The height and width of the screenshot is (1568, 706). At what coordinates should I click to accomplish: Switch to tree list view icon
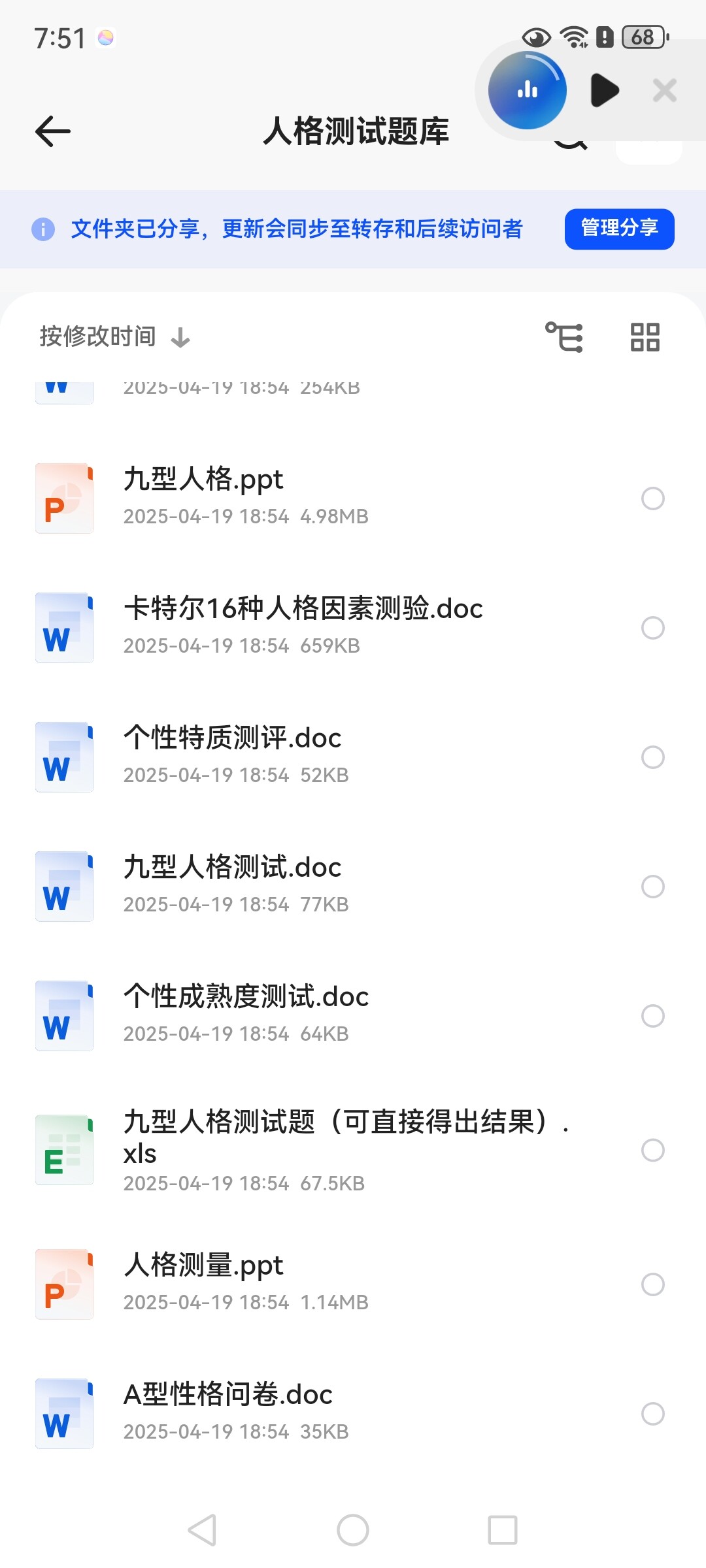coord(564,337)
